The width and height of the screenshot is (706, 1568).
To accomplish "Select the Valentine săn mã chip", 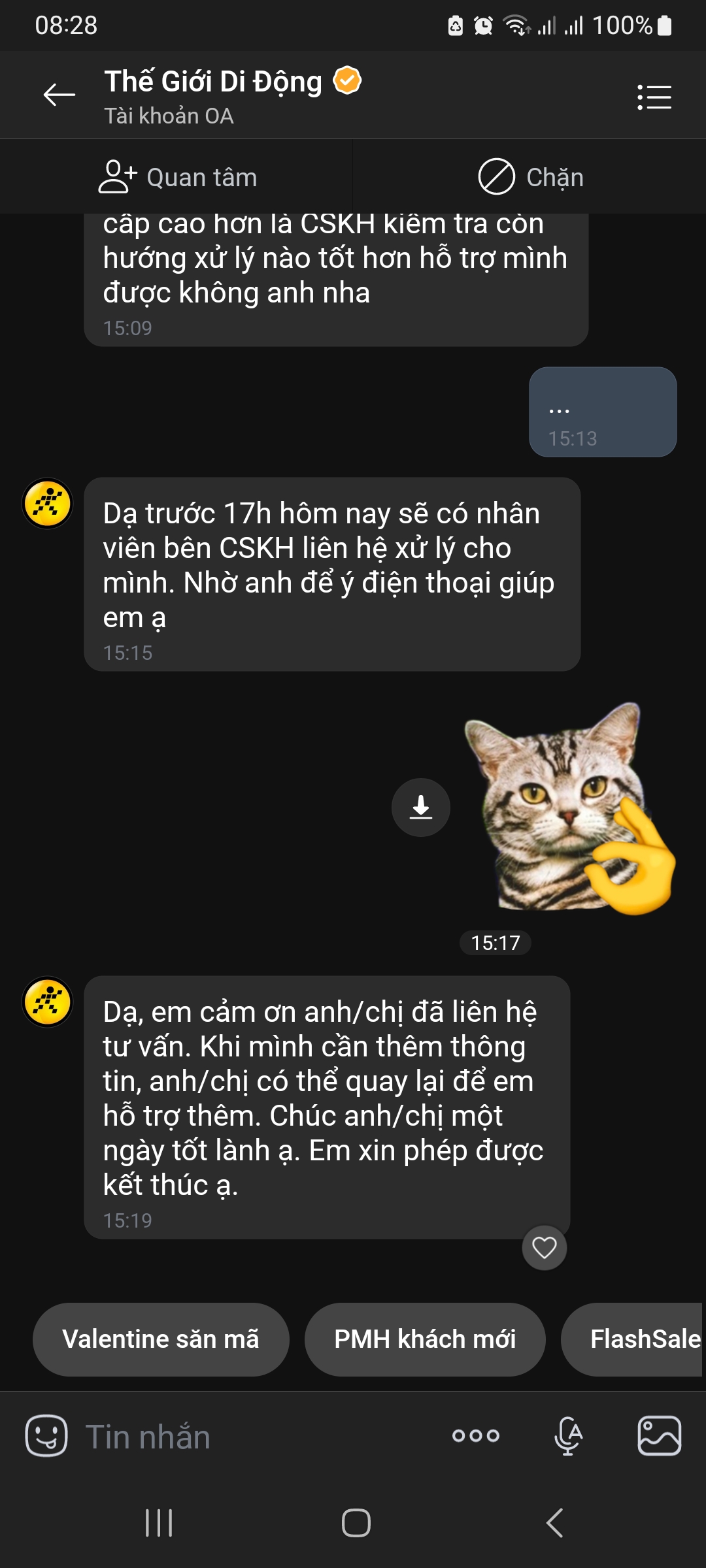I will [161, 1339].
